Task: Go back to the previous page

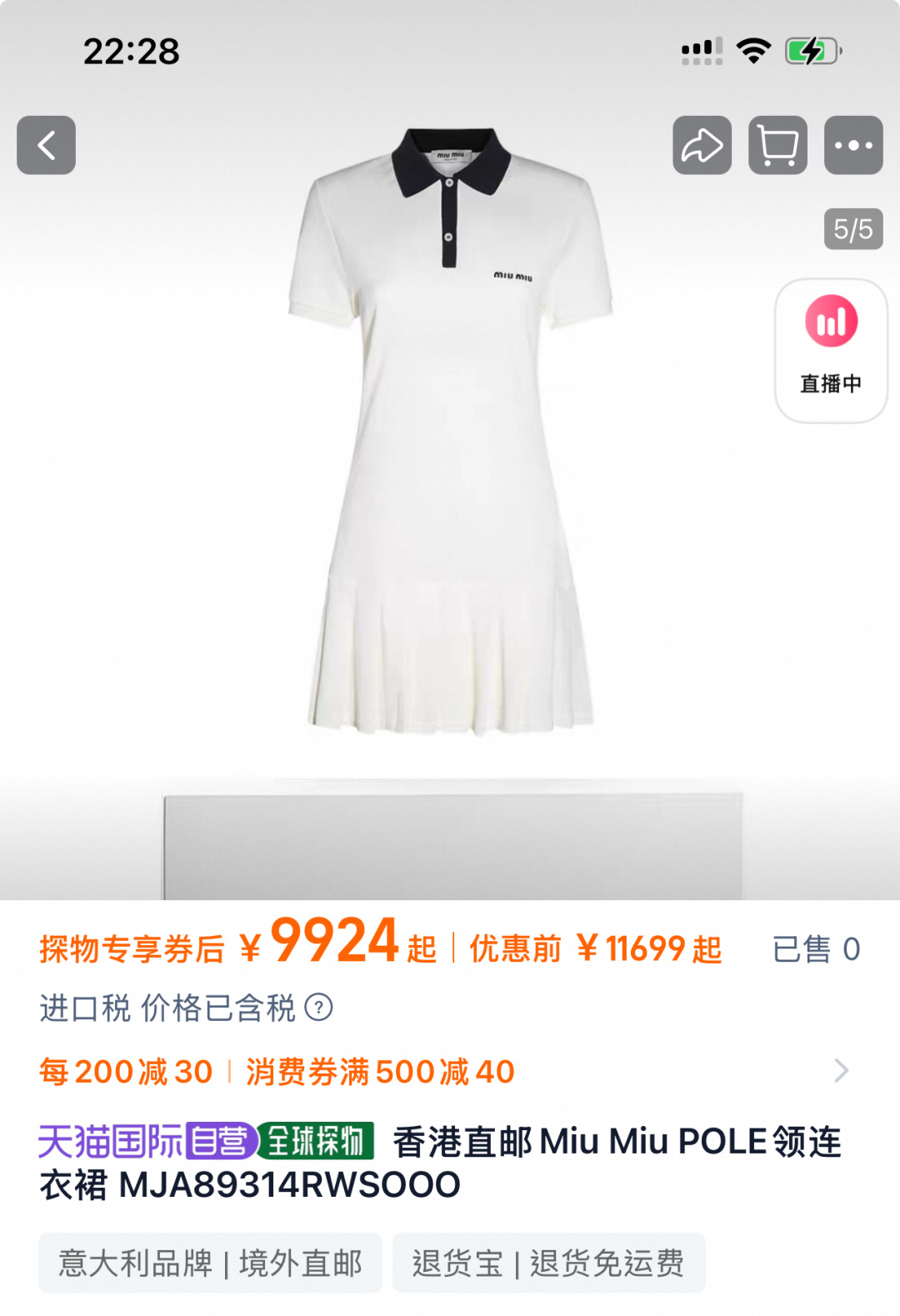Action: point(47,145)
